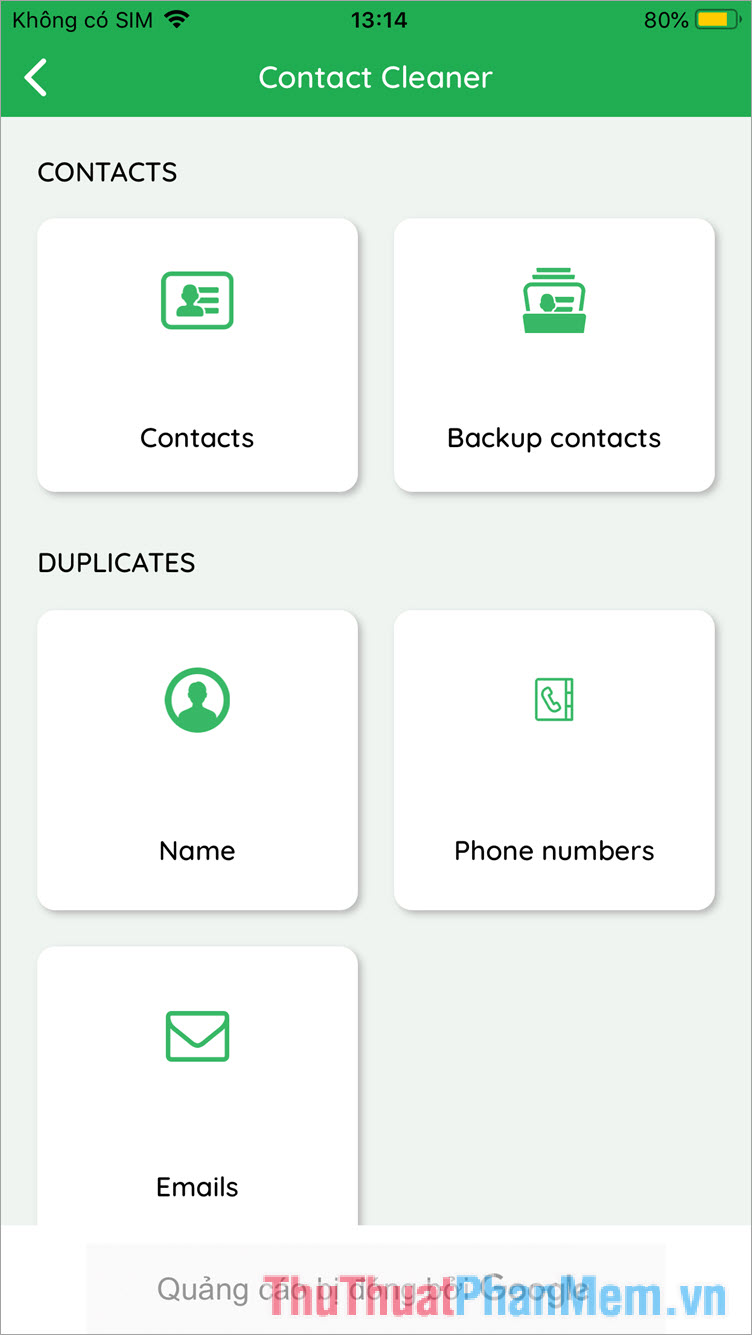Tap the Name person icon under Duplicates
This screenshot has height=1335, width=752.
197,700
